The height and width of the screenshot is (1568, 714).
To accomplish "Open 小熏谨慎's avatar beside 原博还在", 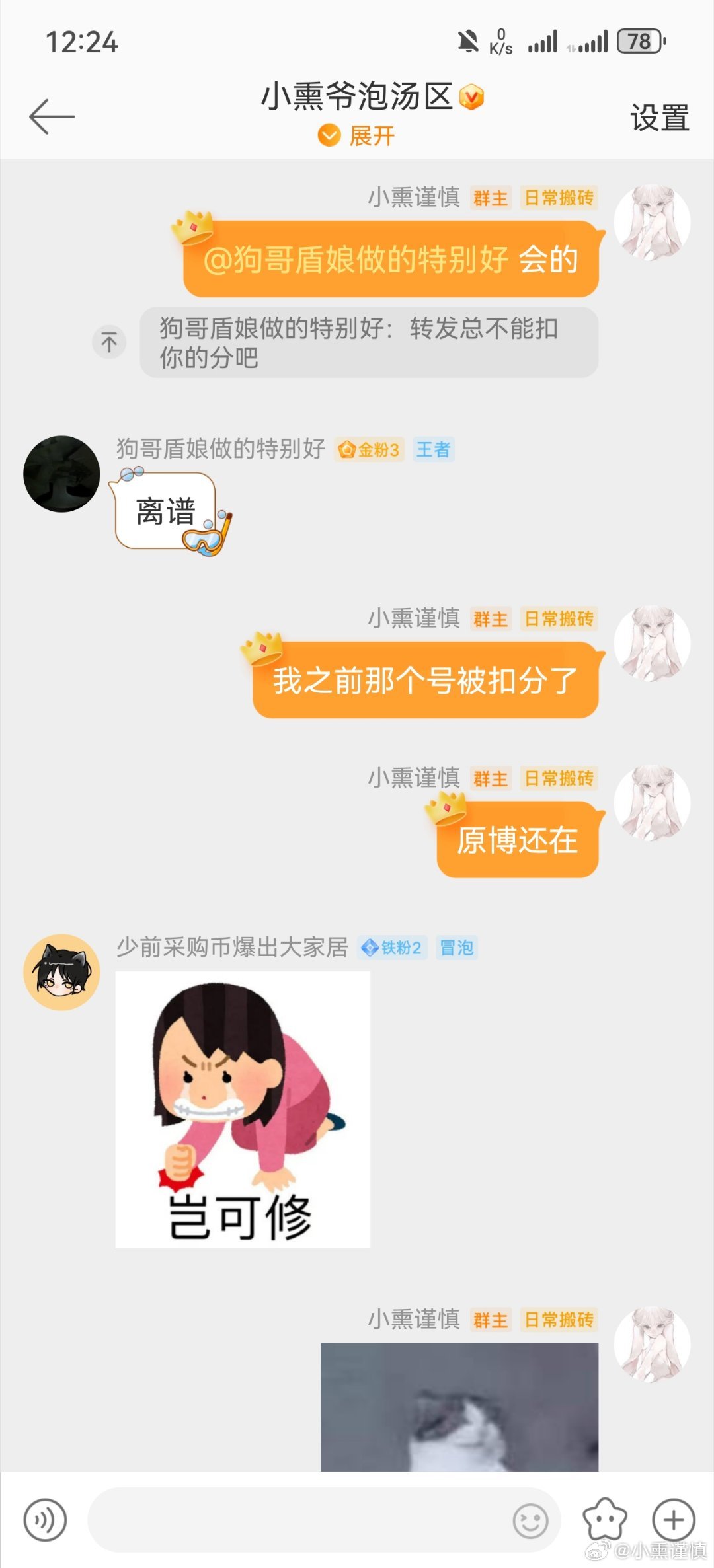I will [652, 803].
